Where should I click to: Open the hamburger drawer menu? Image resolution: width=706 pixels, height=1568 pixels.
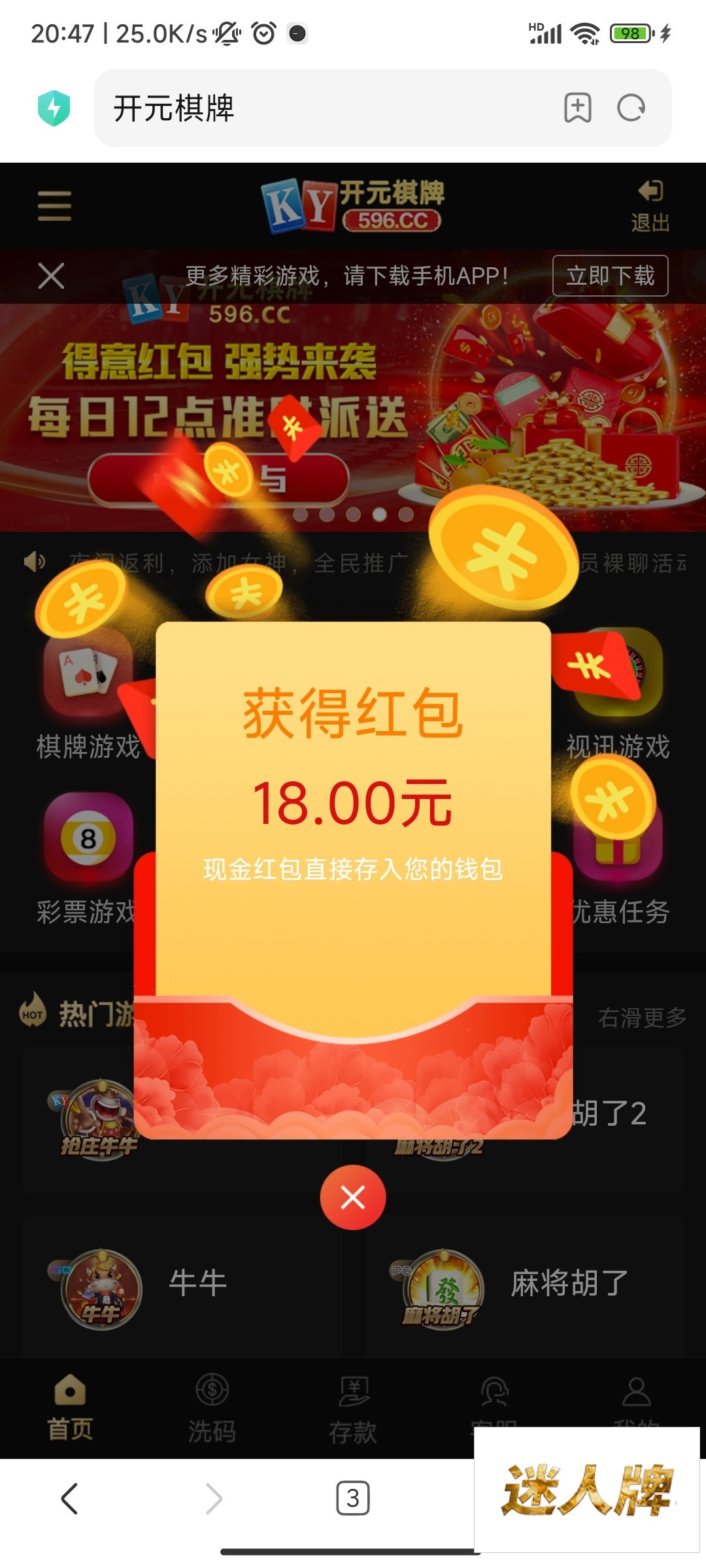coord(54,206)
